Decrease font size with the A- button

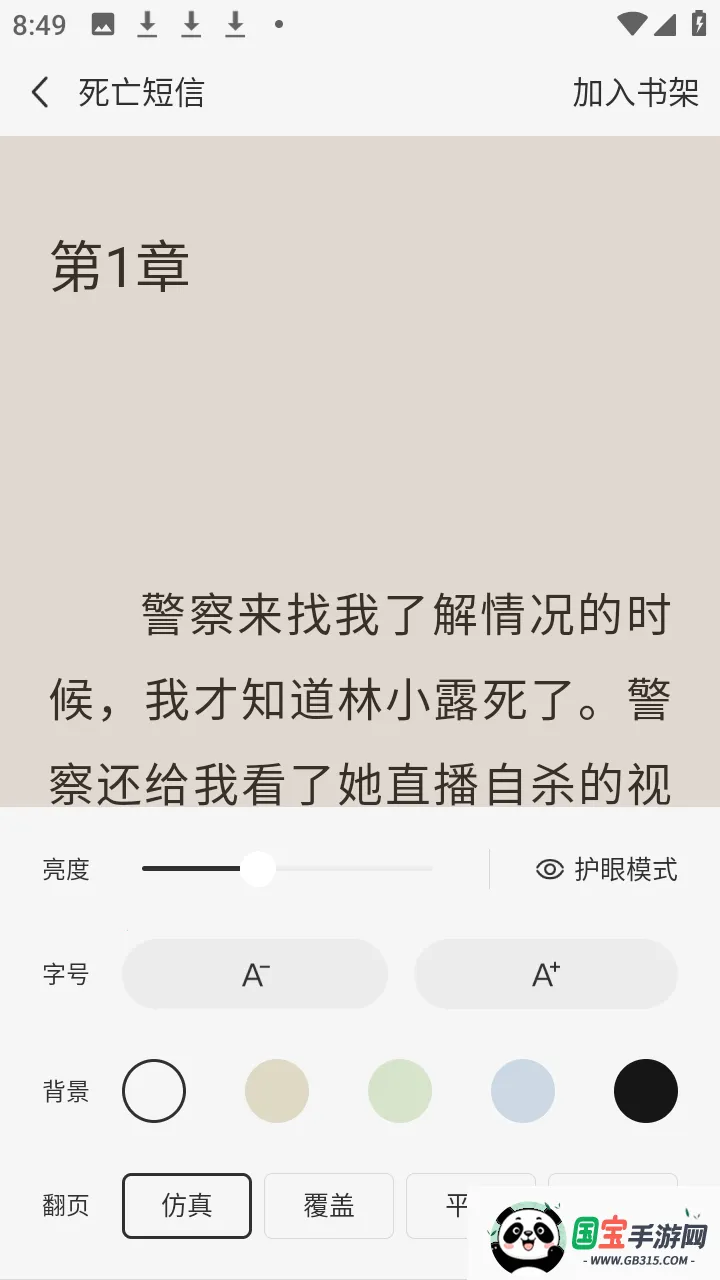255,974
